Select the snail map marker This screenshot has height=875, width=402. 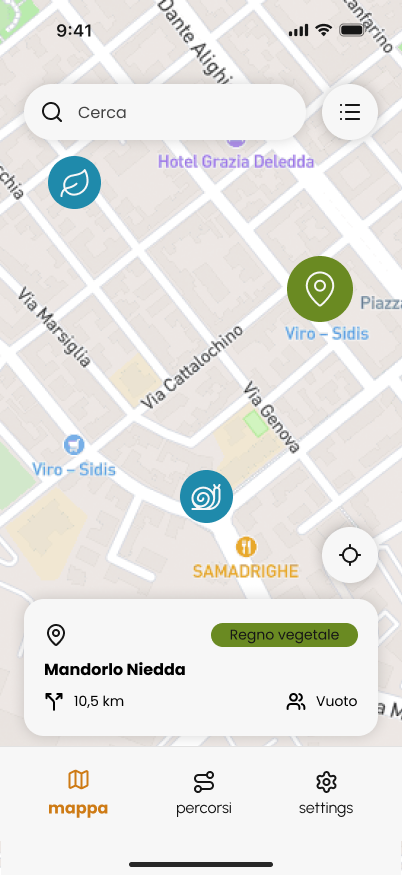207,497
